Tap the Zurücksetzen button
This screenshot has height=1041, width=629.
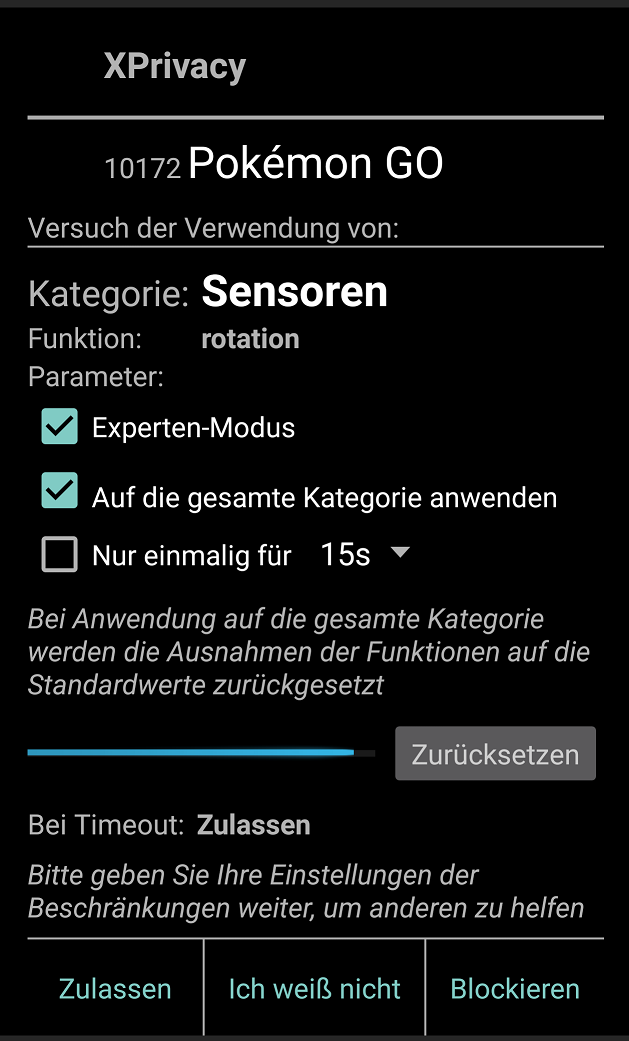pyautogui.click(x=495, y=754)
